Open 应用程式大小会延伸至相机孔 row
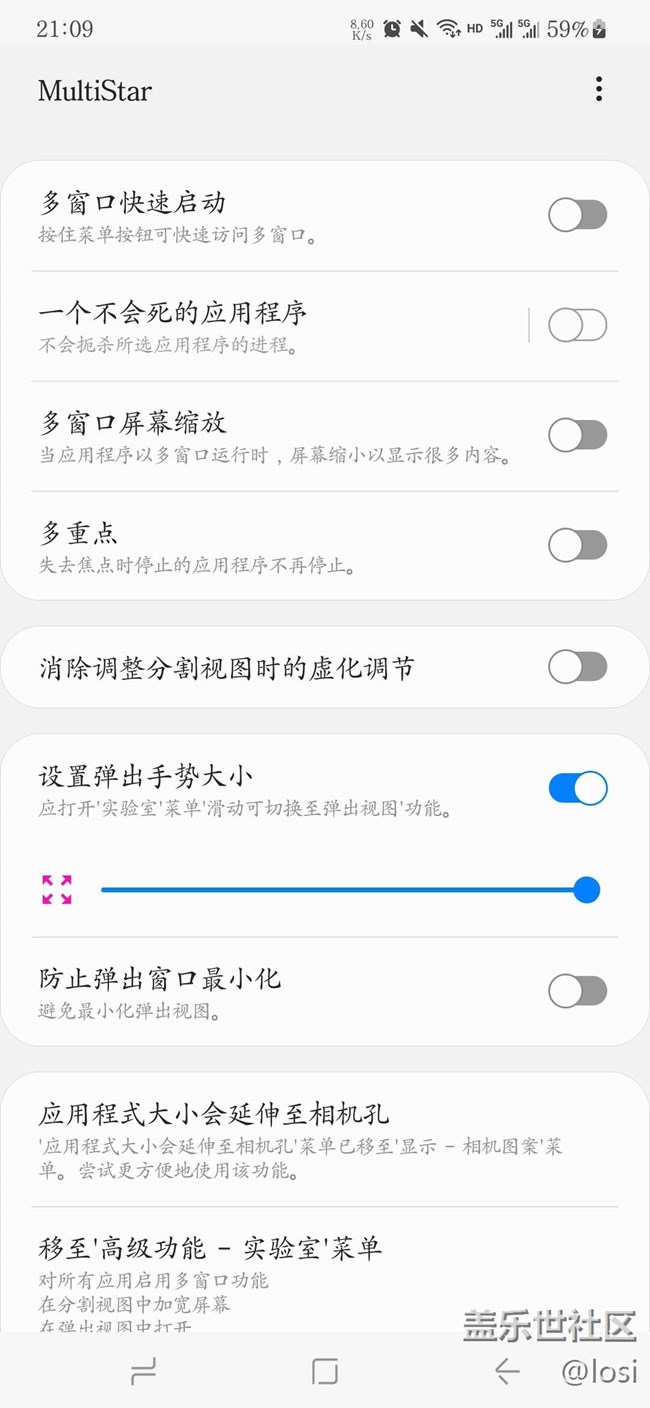650x1408 pixels. pyautogui.click(x=300, y=1138)
